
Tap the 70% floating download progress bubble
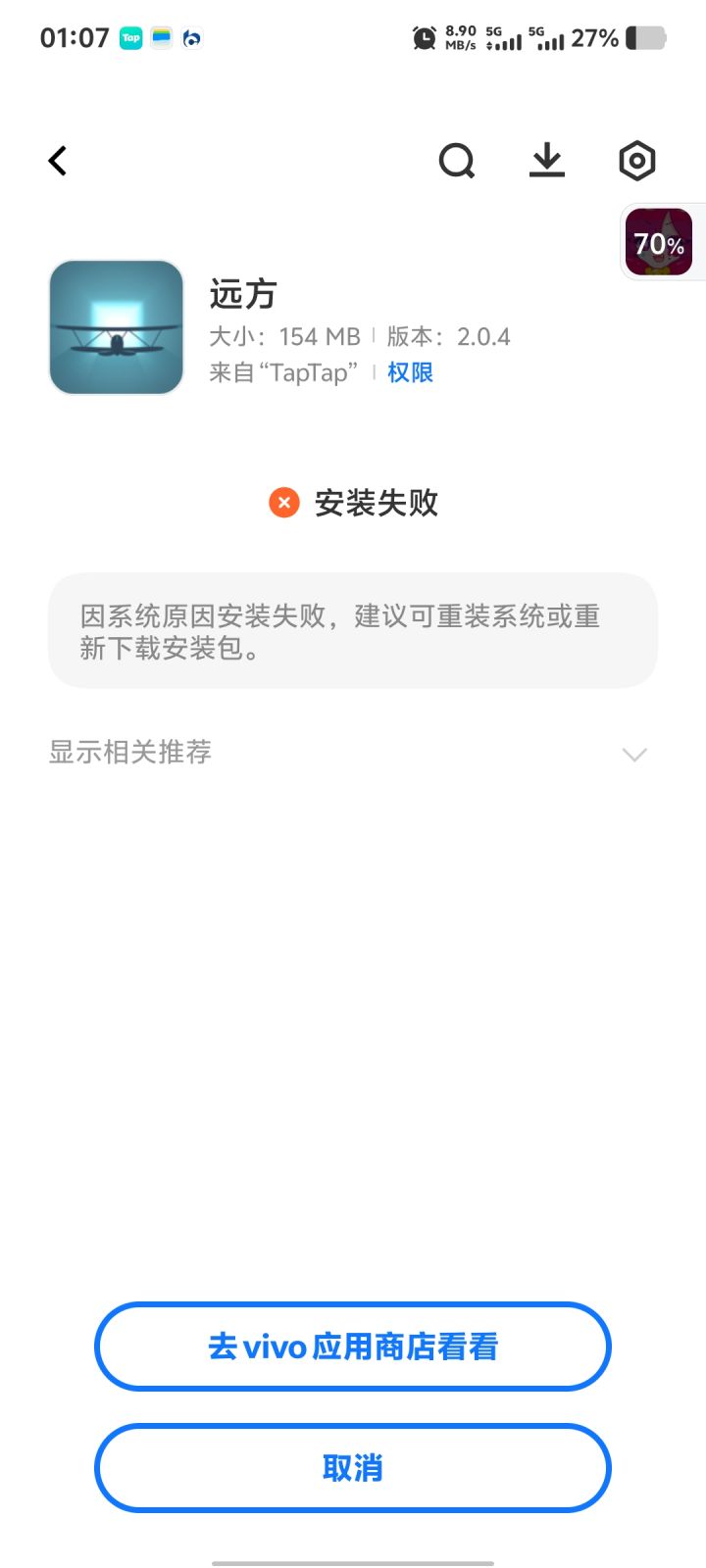coord(660,240)
